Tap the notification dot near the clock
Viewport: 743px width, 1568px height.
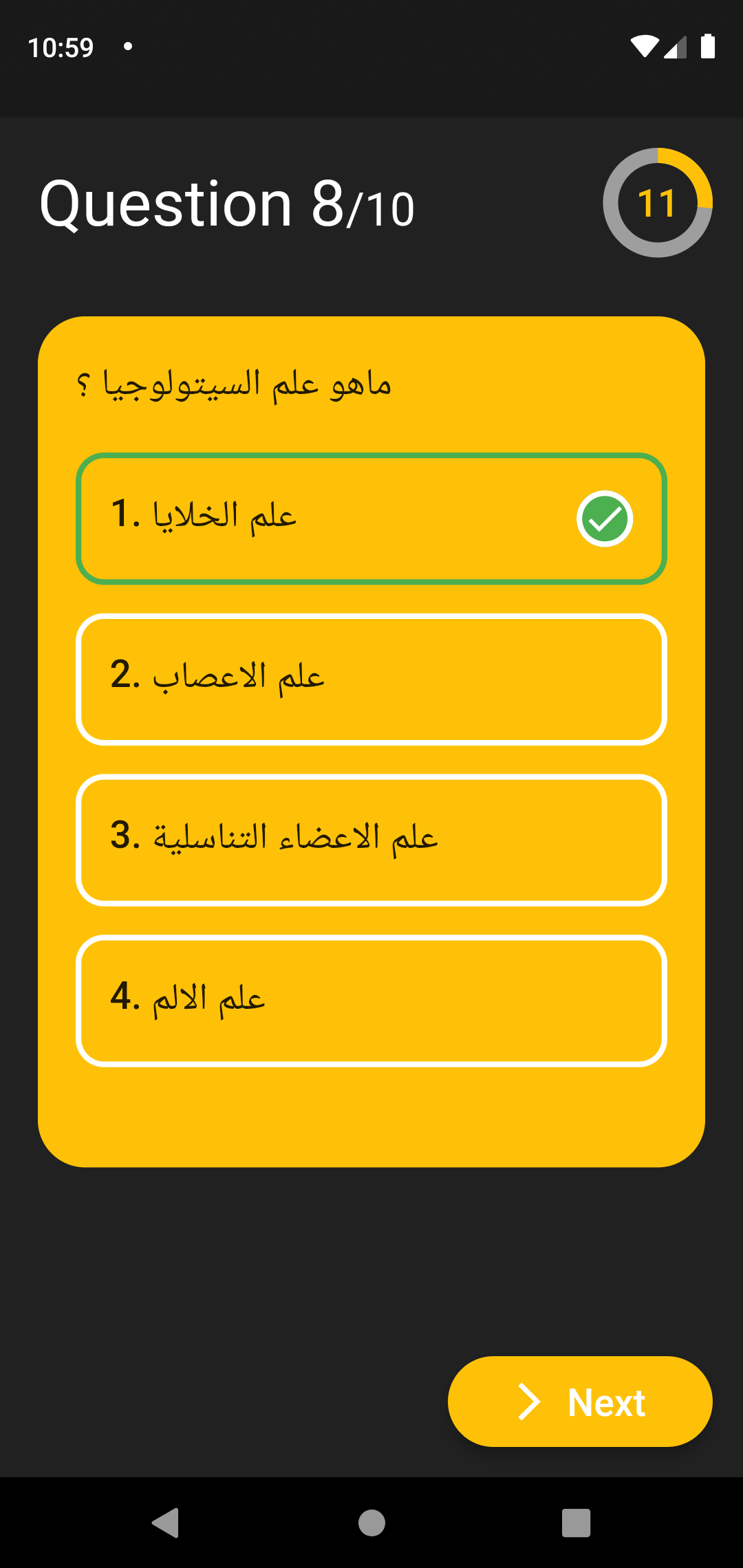(128, 45)
